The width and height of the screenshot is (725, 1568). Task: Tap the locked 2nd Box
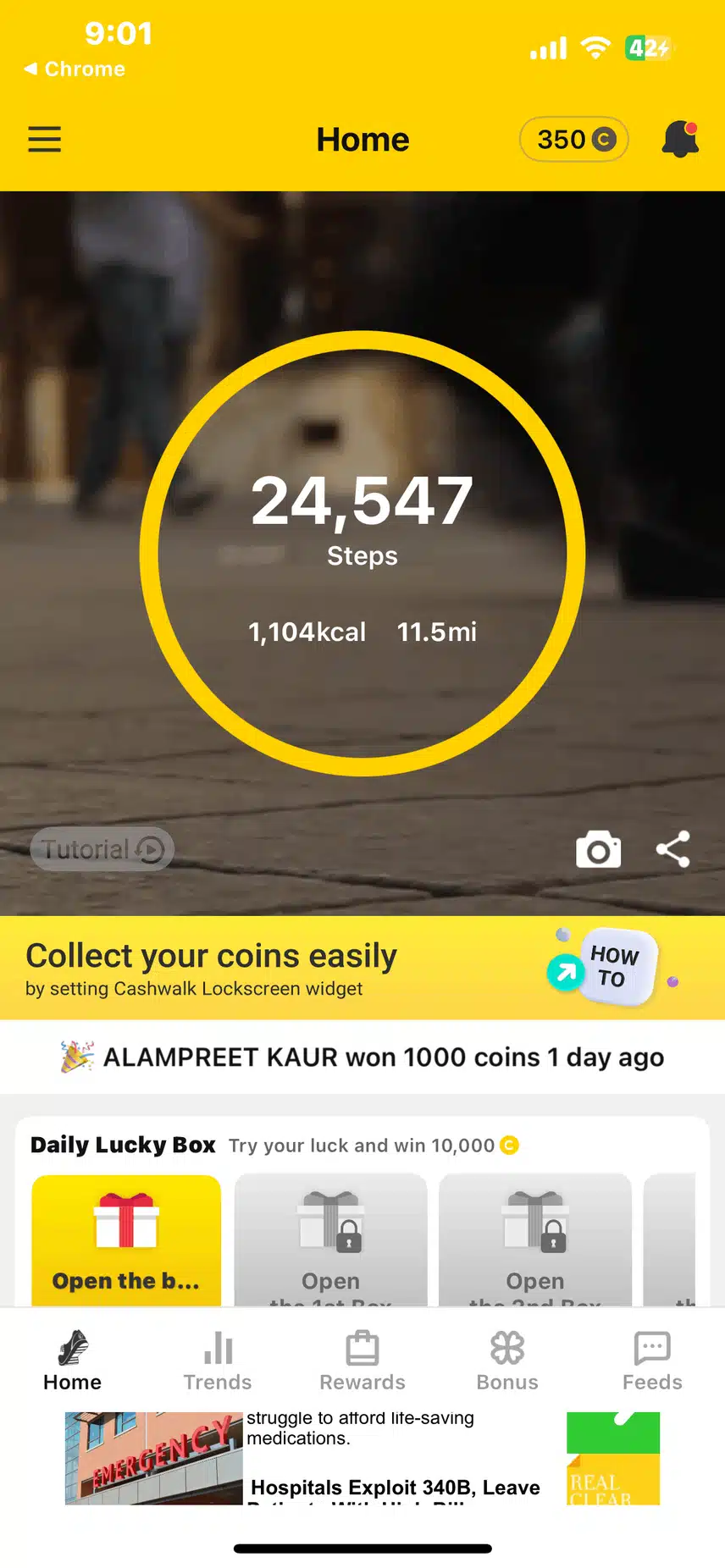pos(534,1240)
